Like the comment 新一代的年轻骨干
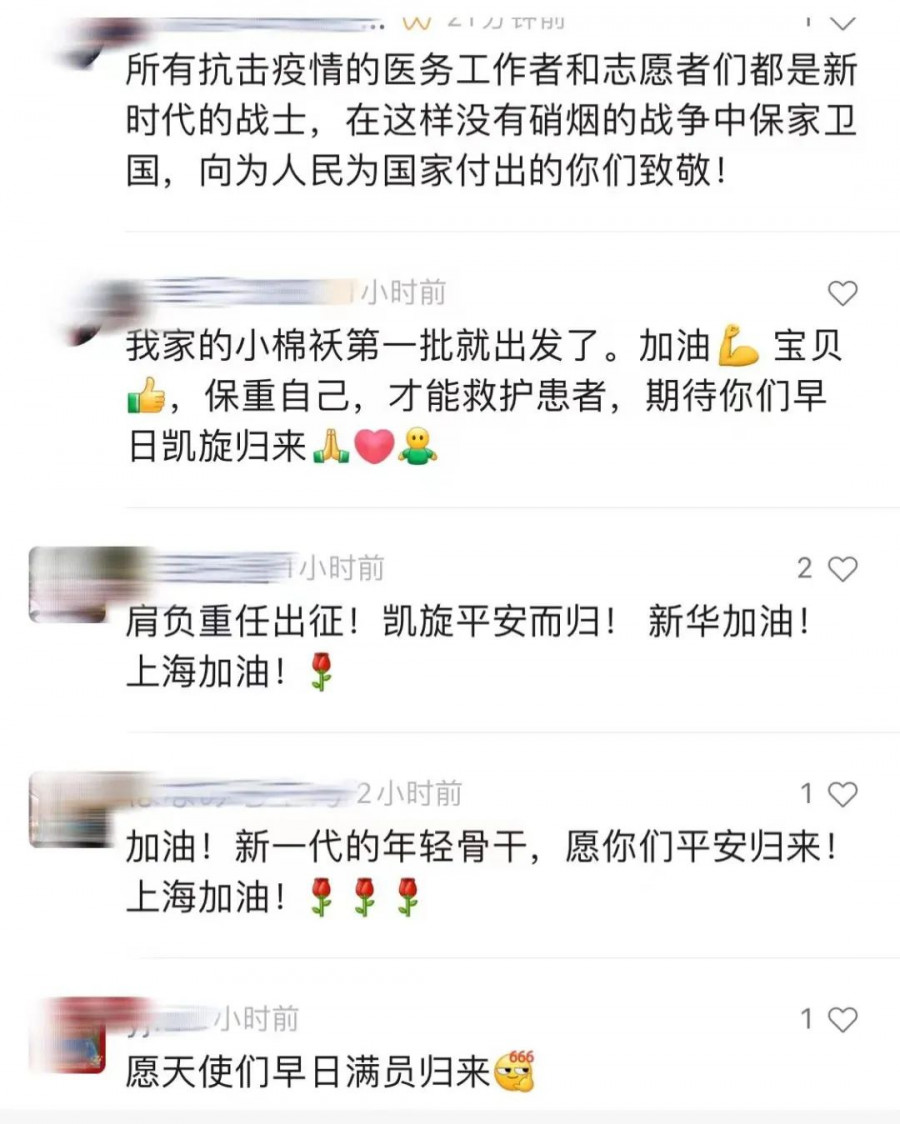 coord(843,795)
